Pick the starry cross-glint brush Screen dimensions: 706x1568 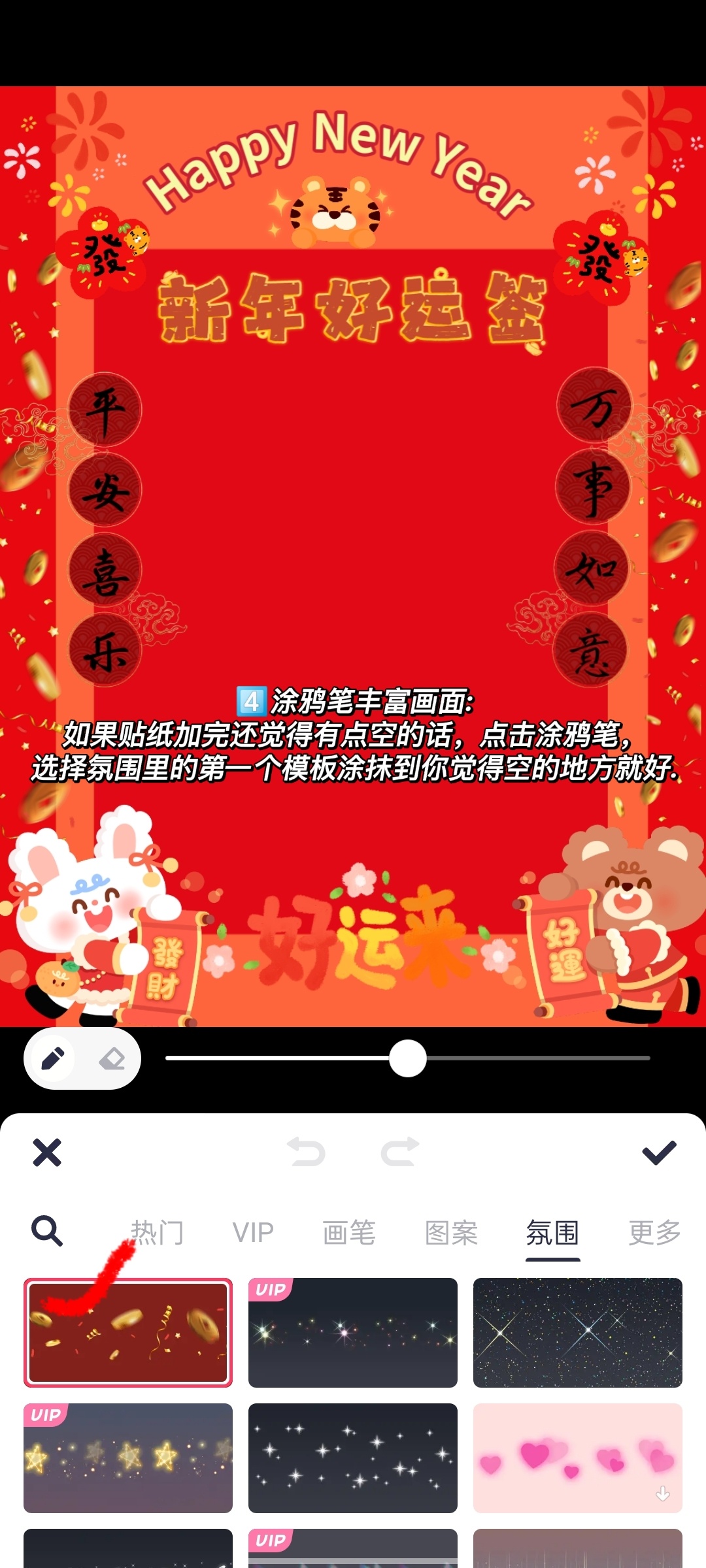(578, 1333)
